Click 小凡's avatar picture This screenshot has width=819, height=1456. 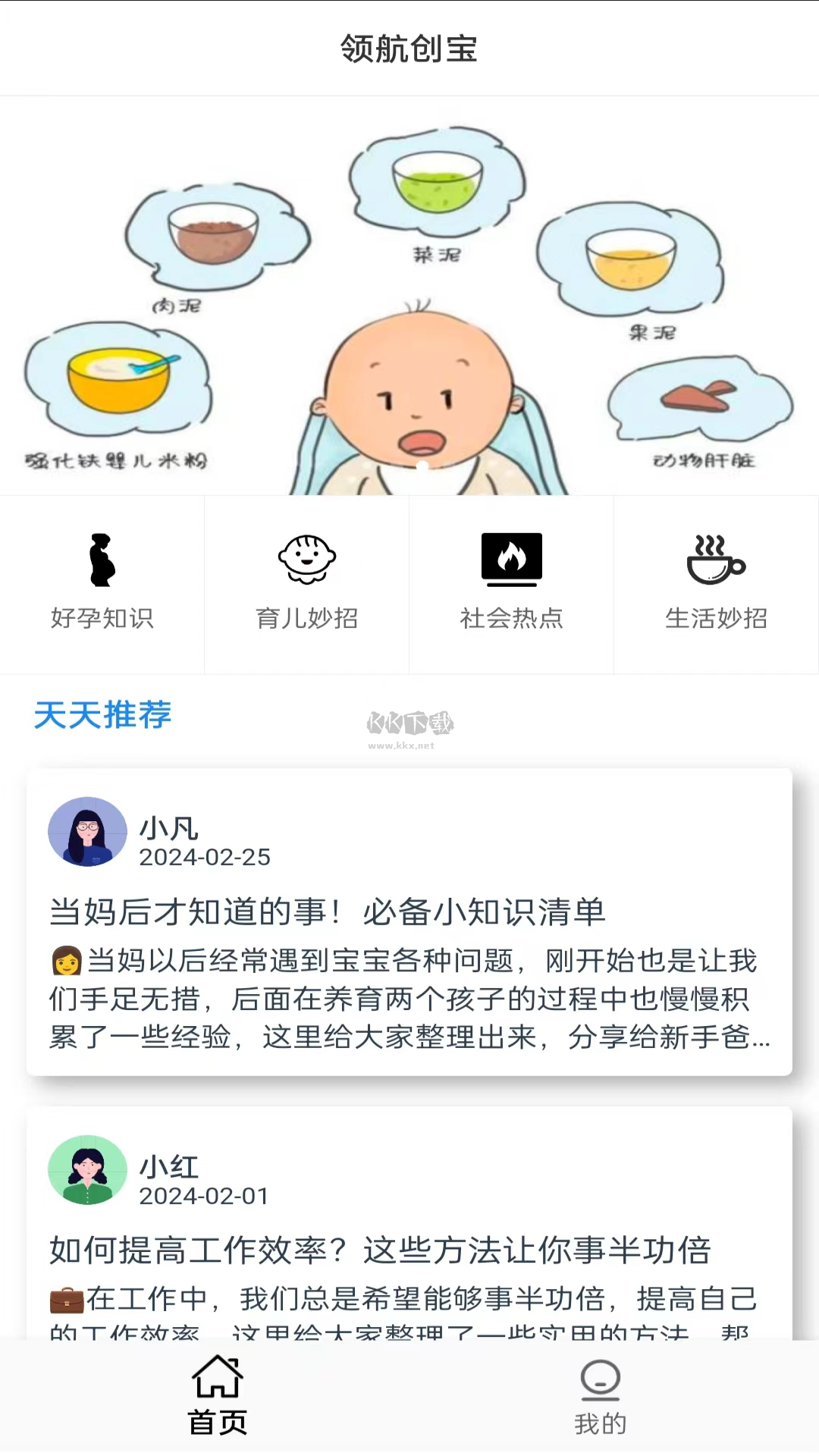[x=87, y=831]
